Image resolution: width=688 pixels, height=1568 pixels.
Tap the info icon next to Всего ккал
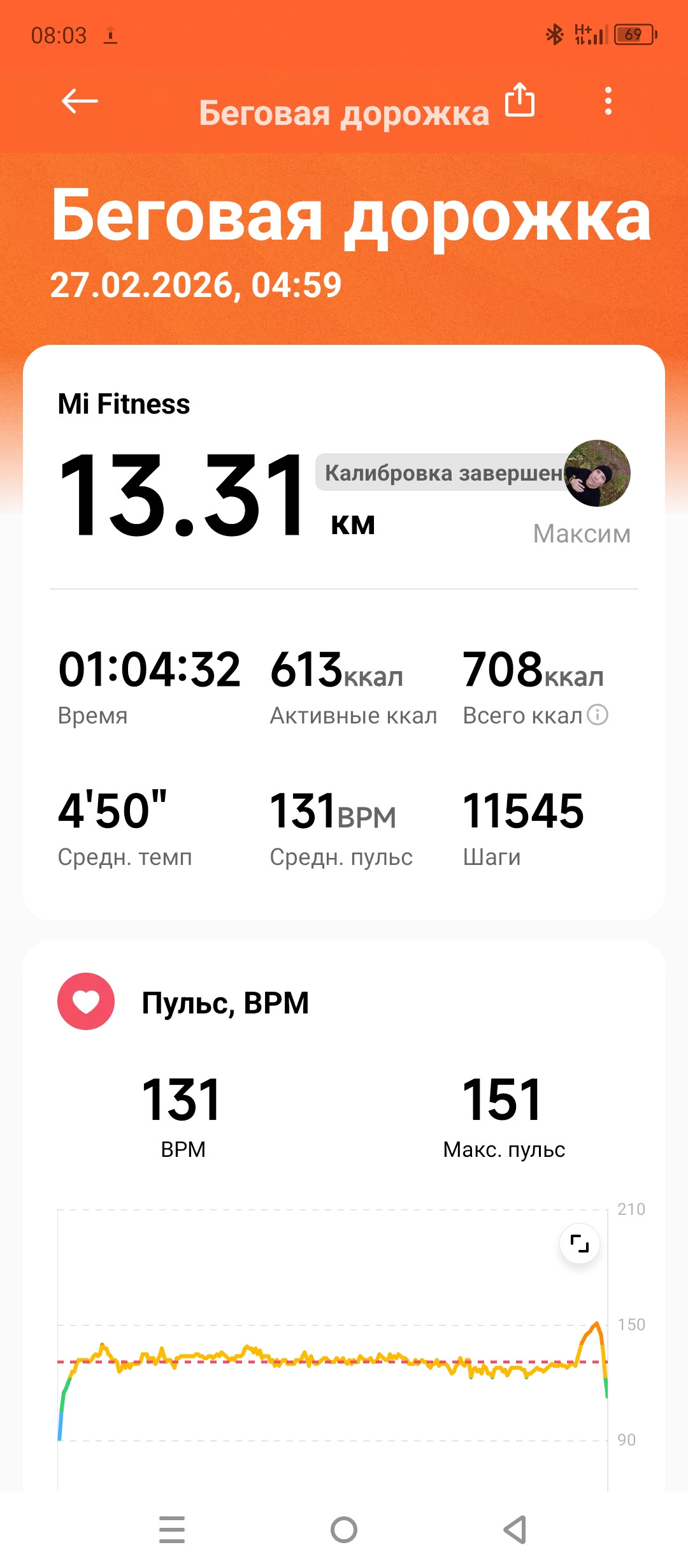click(598, 715)
